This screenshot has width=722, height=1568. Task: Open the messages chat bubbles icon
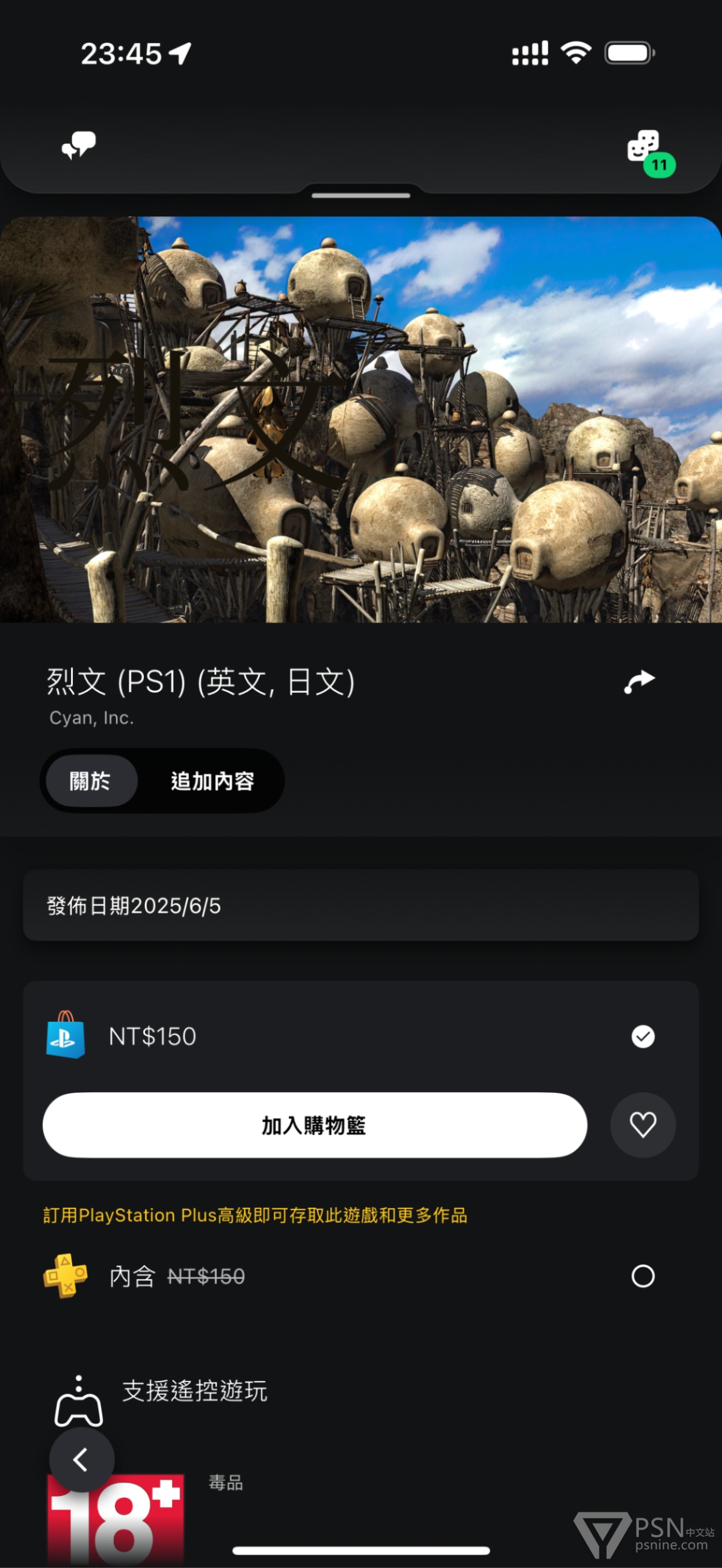tap(79, 146)
